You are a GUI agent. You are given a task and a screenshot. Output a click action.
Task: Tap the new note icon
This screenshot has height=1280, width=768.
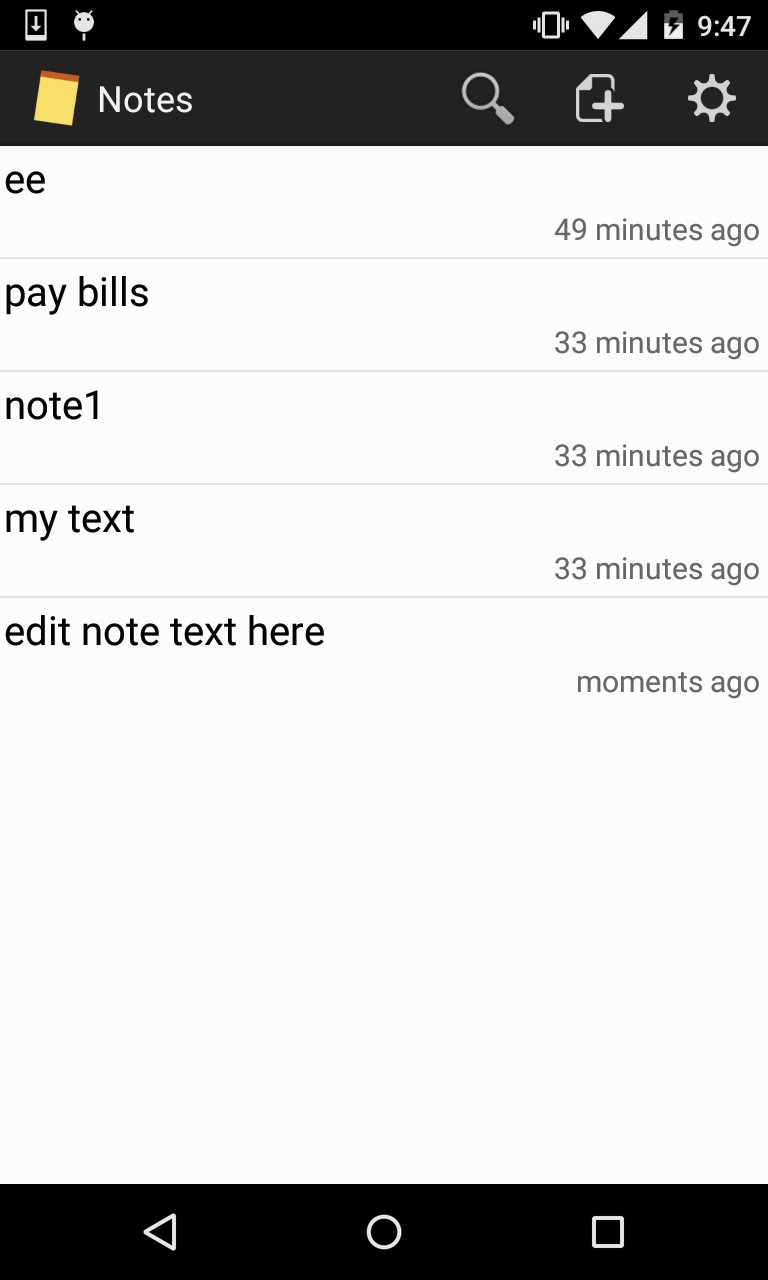pos(599,98)
